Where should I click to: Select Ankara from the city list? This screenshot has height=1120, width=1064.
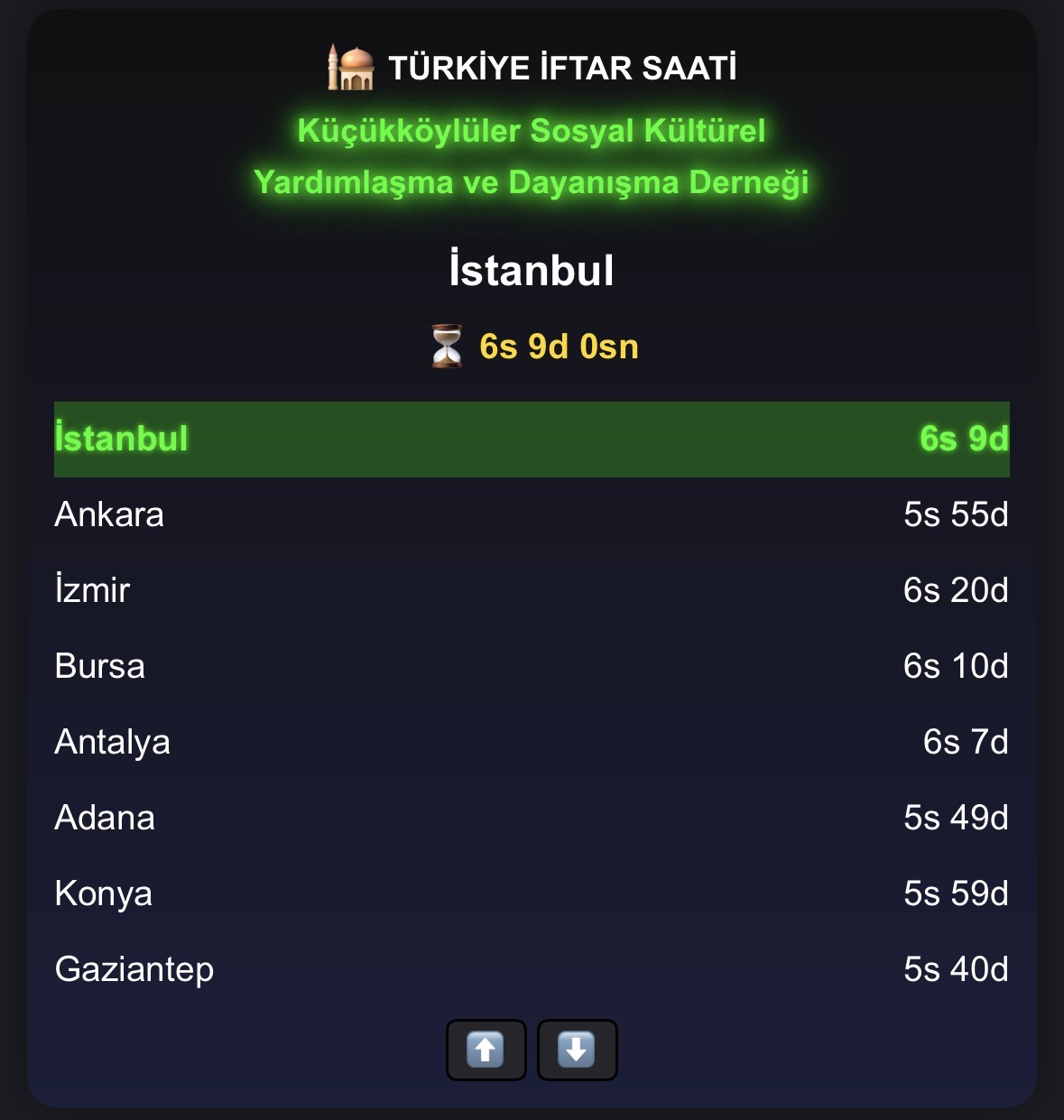coord(109,514)
